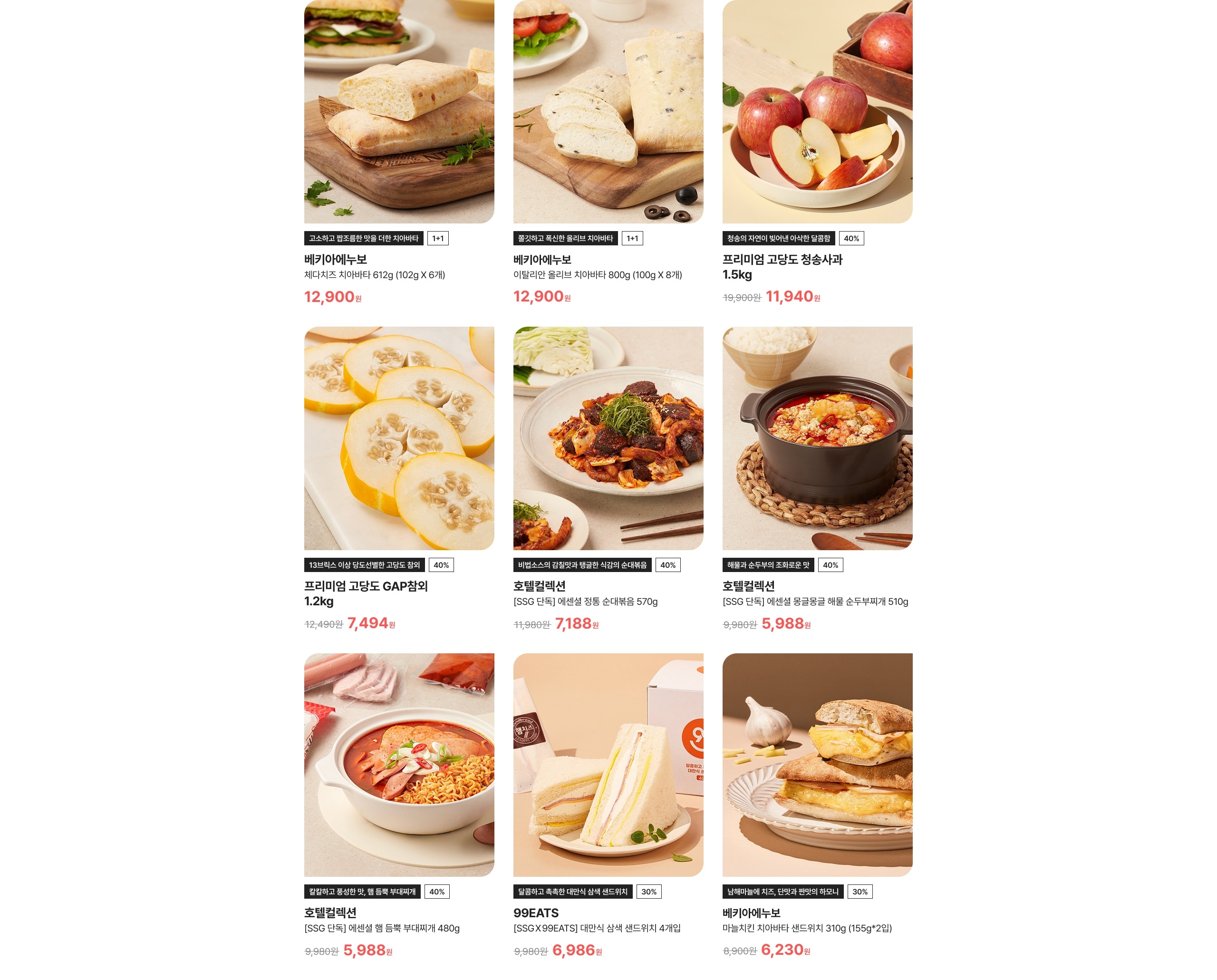The height and width of the screenshot is (980, 1217).
Task: Open the 마늘치킨 치아바타 샌드위치 310g product
Action: pyautogui.click(x=817, y=764)
